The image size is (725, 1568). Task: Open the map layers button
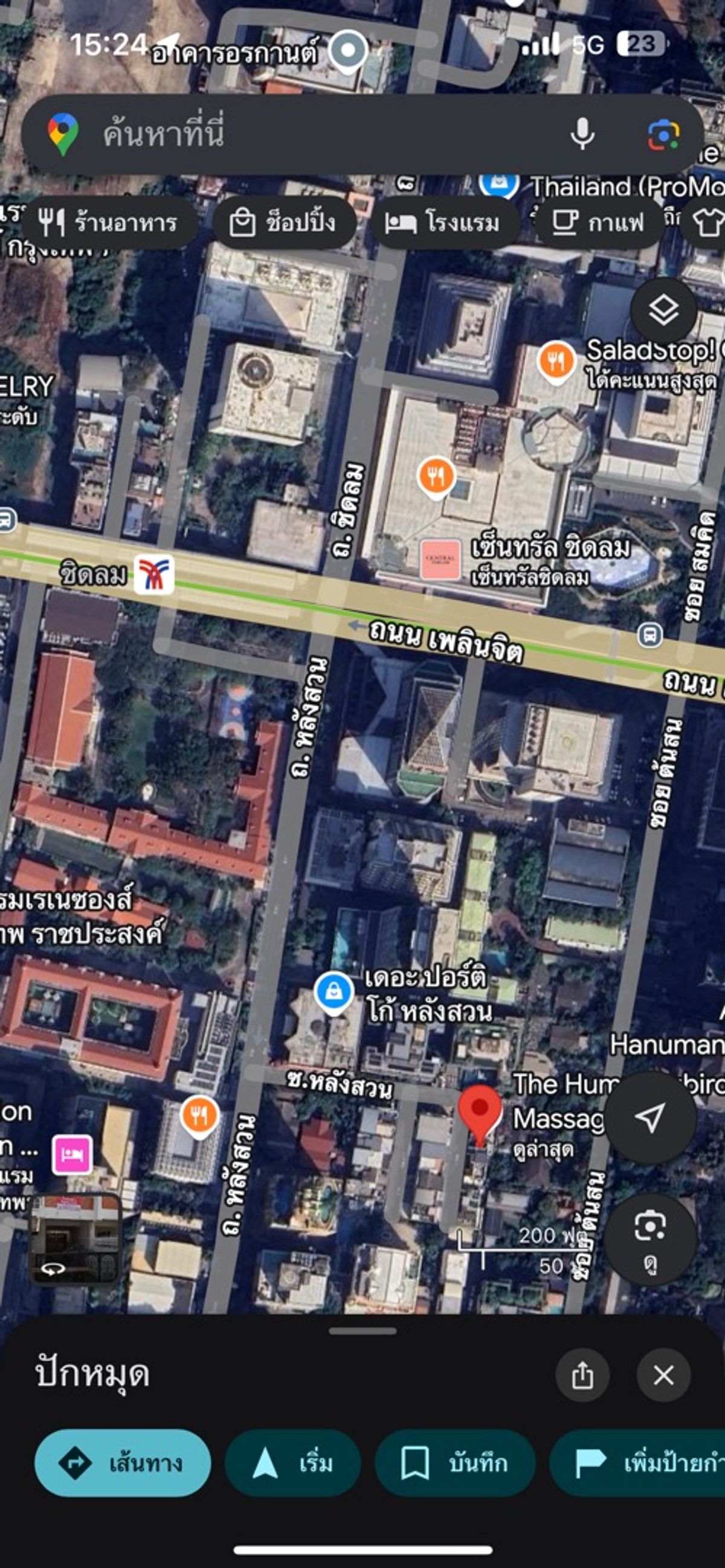(663, 311)
